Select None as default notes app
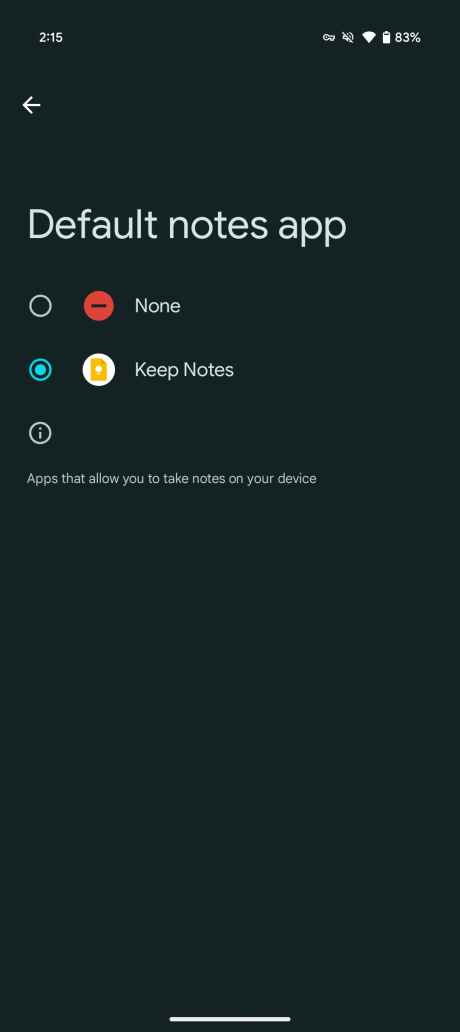 tap(230, 306)
